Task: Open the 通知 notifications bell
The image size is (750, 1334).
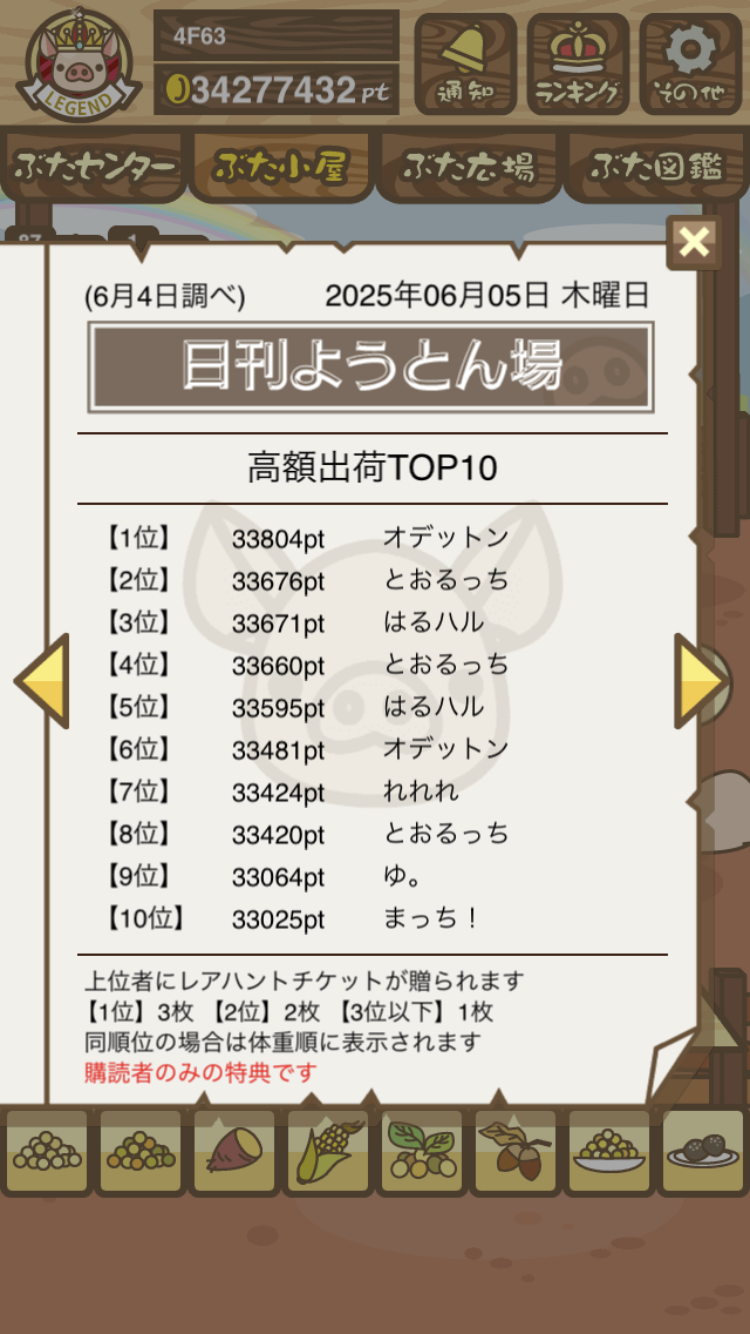Action: 465,64
